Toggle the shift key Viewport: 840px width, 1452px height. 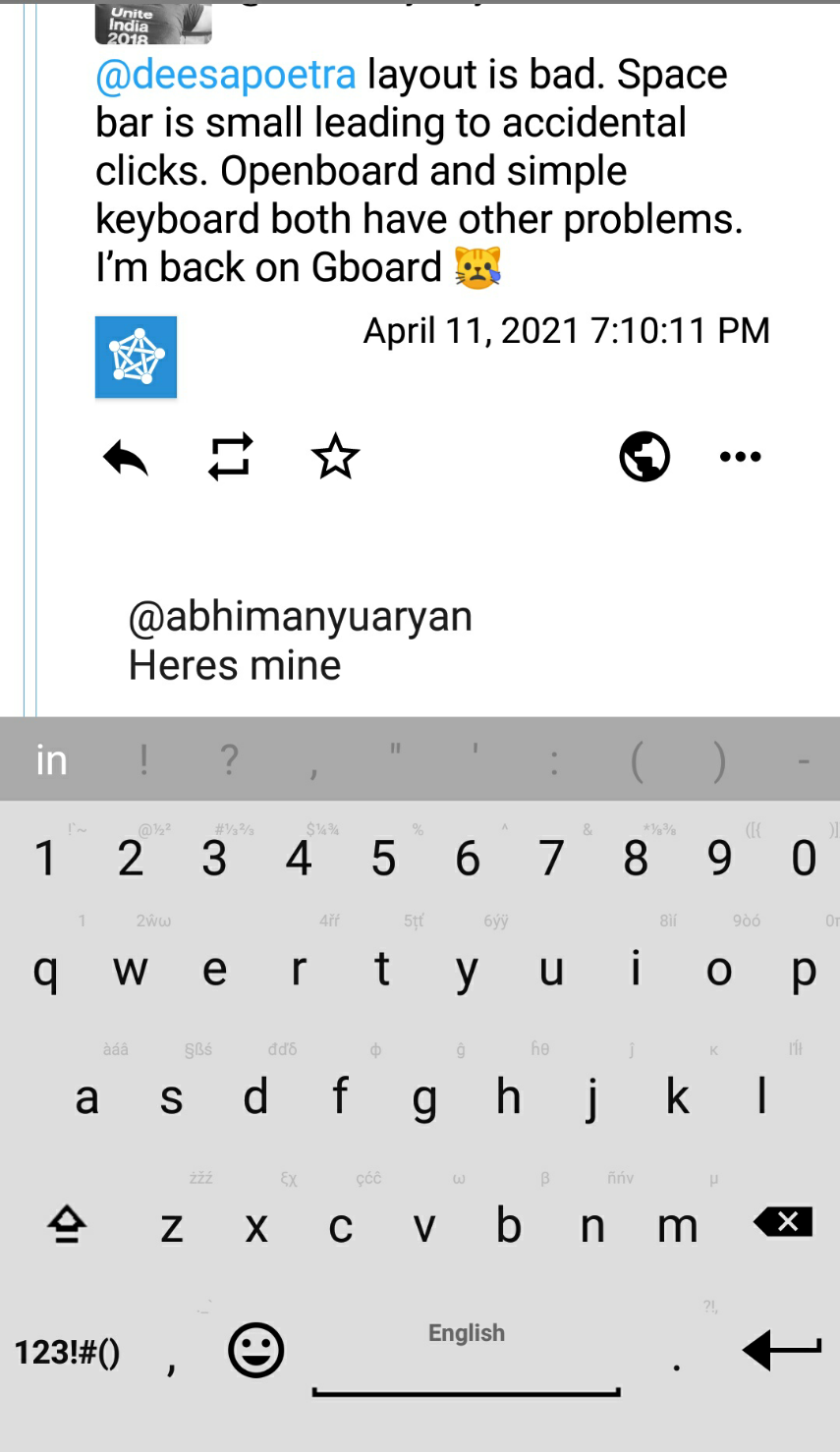pos(67,1224)
